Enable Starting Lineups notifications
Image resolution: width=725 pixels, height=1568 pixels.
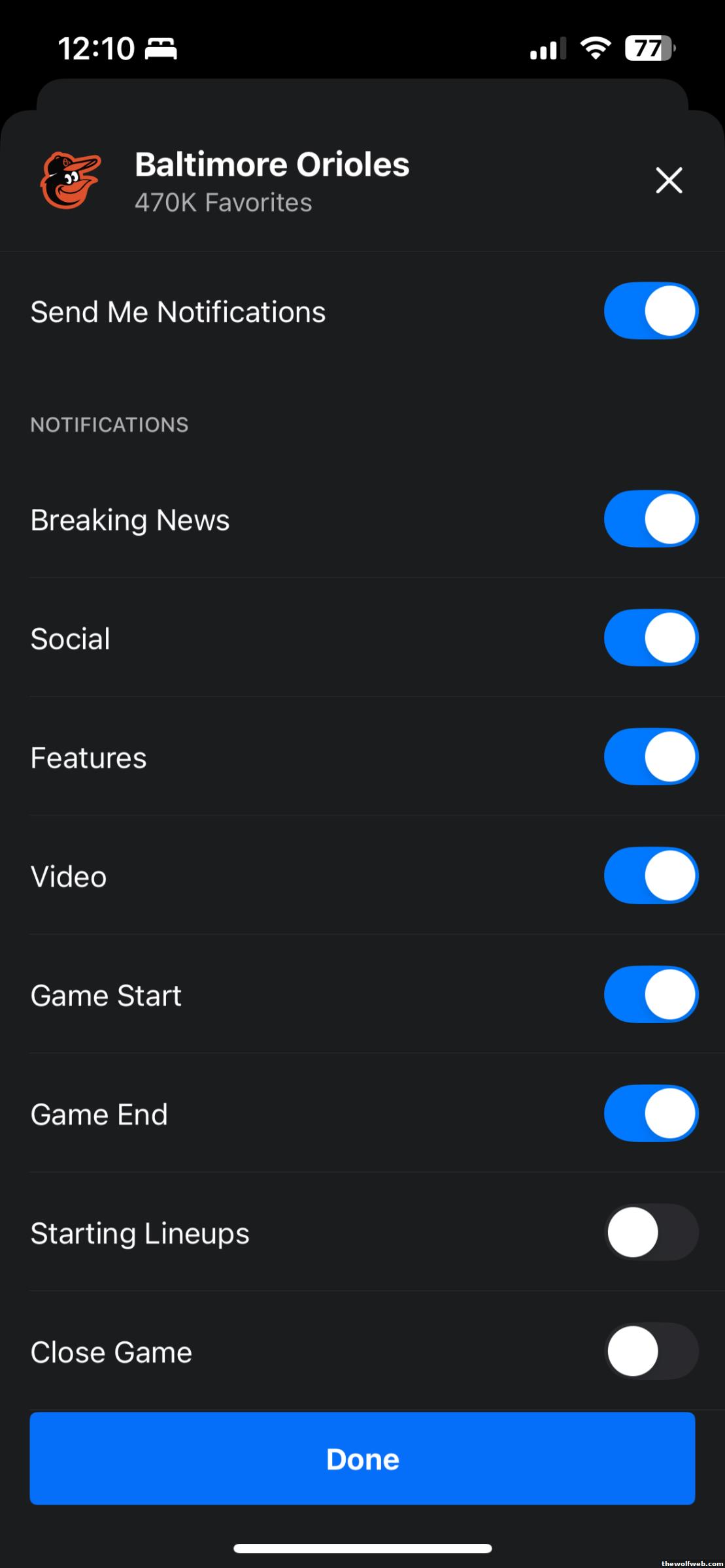[x=650, y=1233]
